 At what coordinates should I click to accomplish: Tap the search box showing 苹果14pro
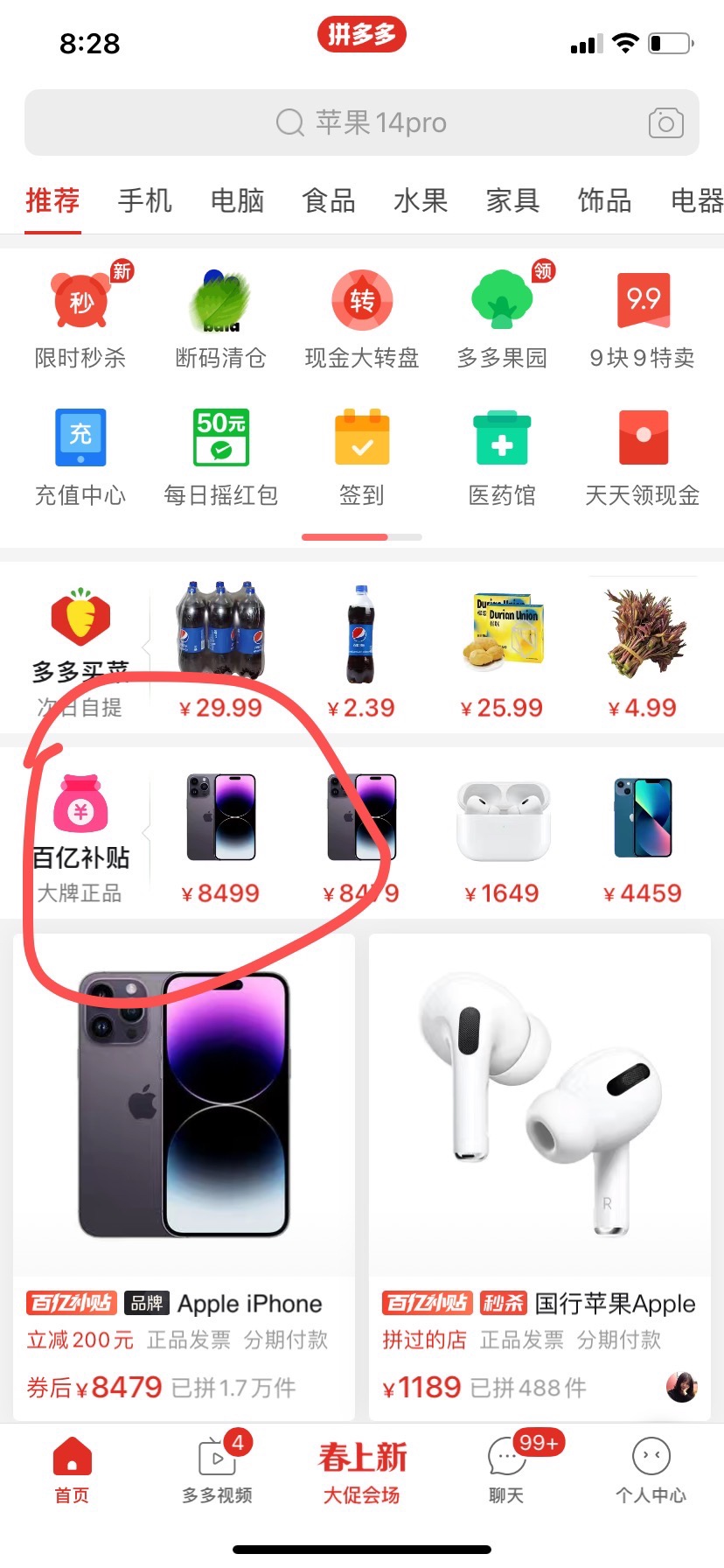pos(361,122)
